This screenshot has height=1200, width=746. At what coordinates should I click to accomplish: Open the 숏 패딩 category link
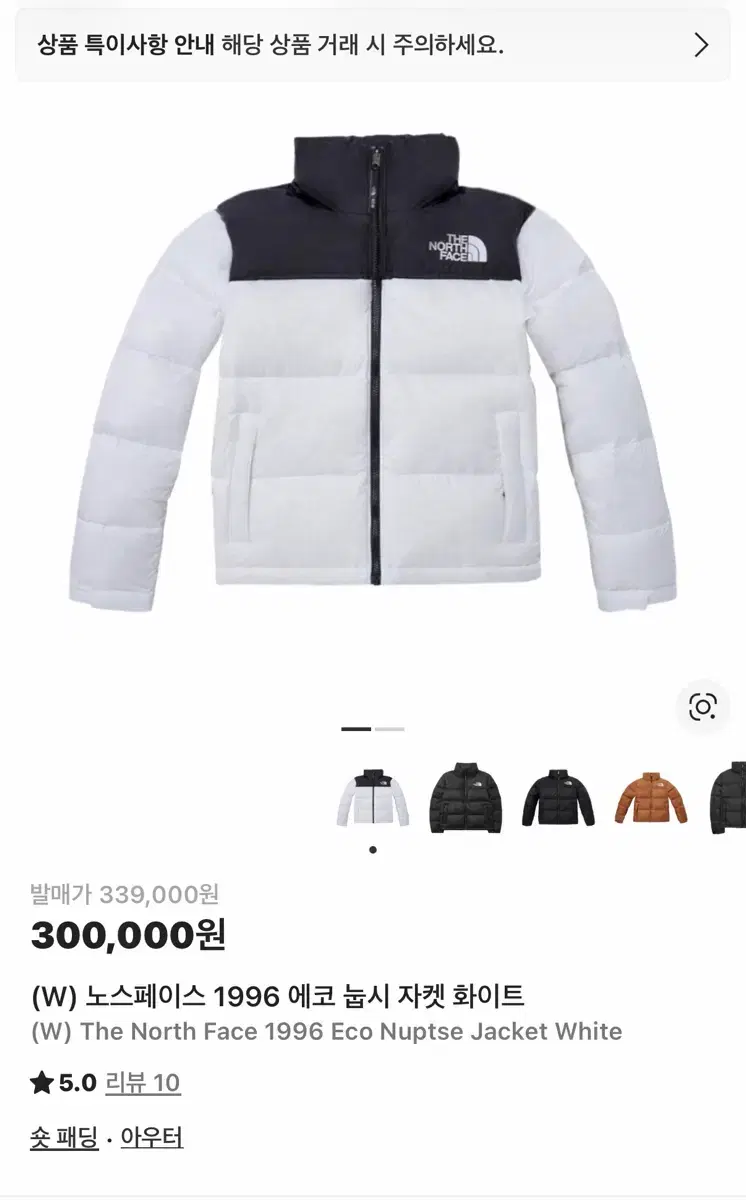pos(64,1137)
